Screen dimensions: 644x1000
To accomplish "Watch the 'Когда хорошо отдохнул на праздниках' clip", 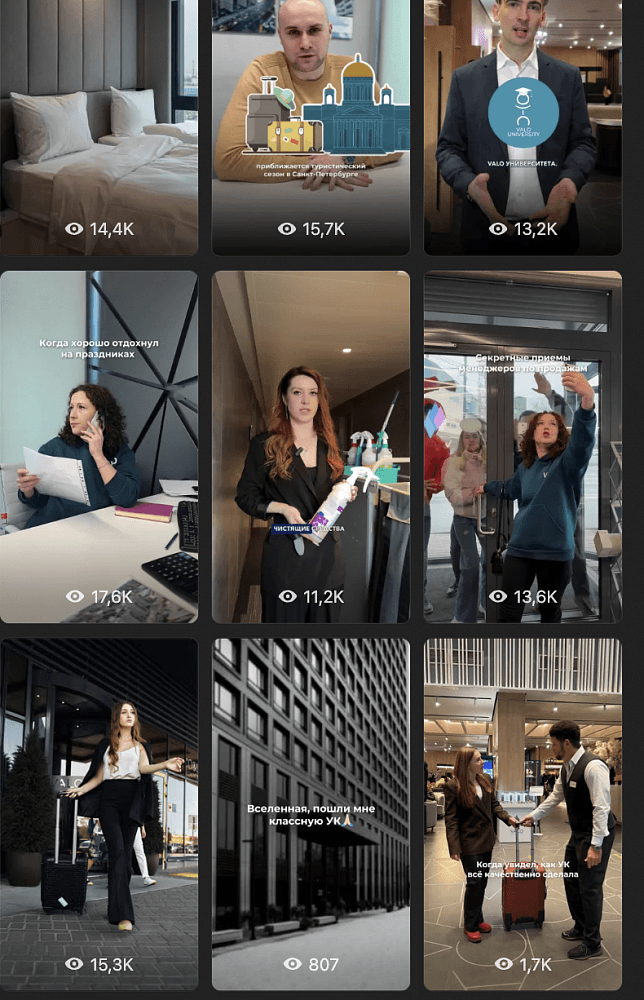I will 99,446.
